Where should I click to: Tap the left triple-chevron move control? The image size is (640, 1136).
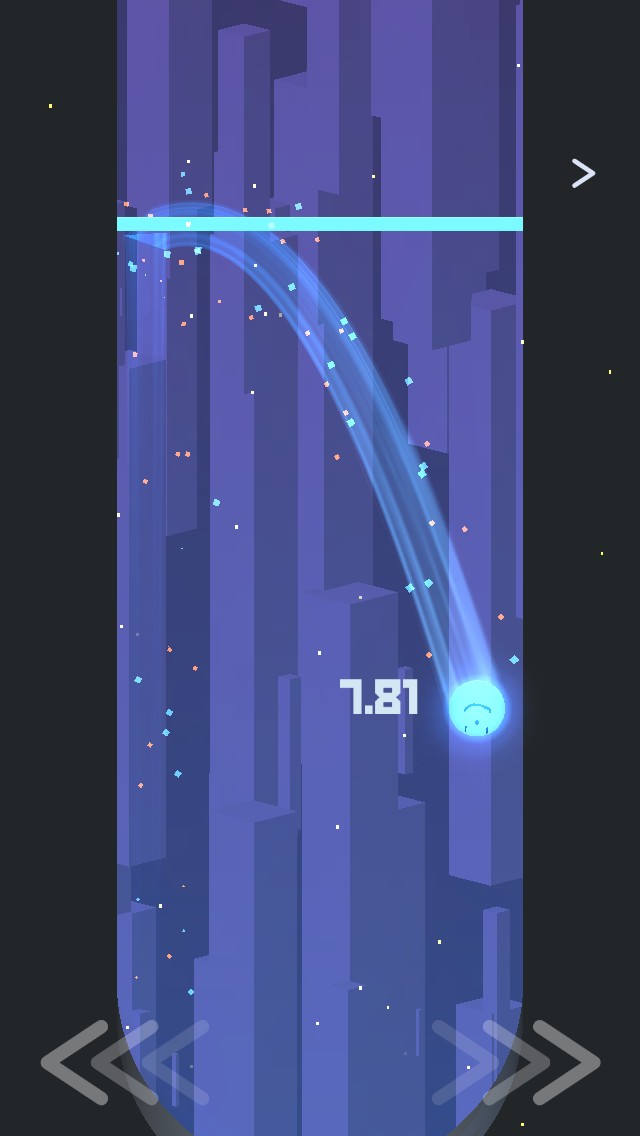click(x=125, y=1062)
